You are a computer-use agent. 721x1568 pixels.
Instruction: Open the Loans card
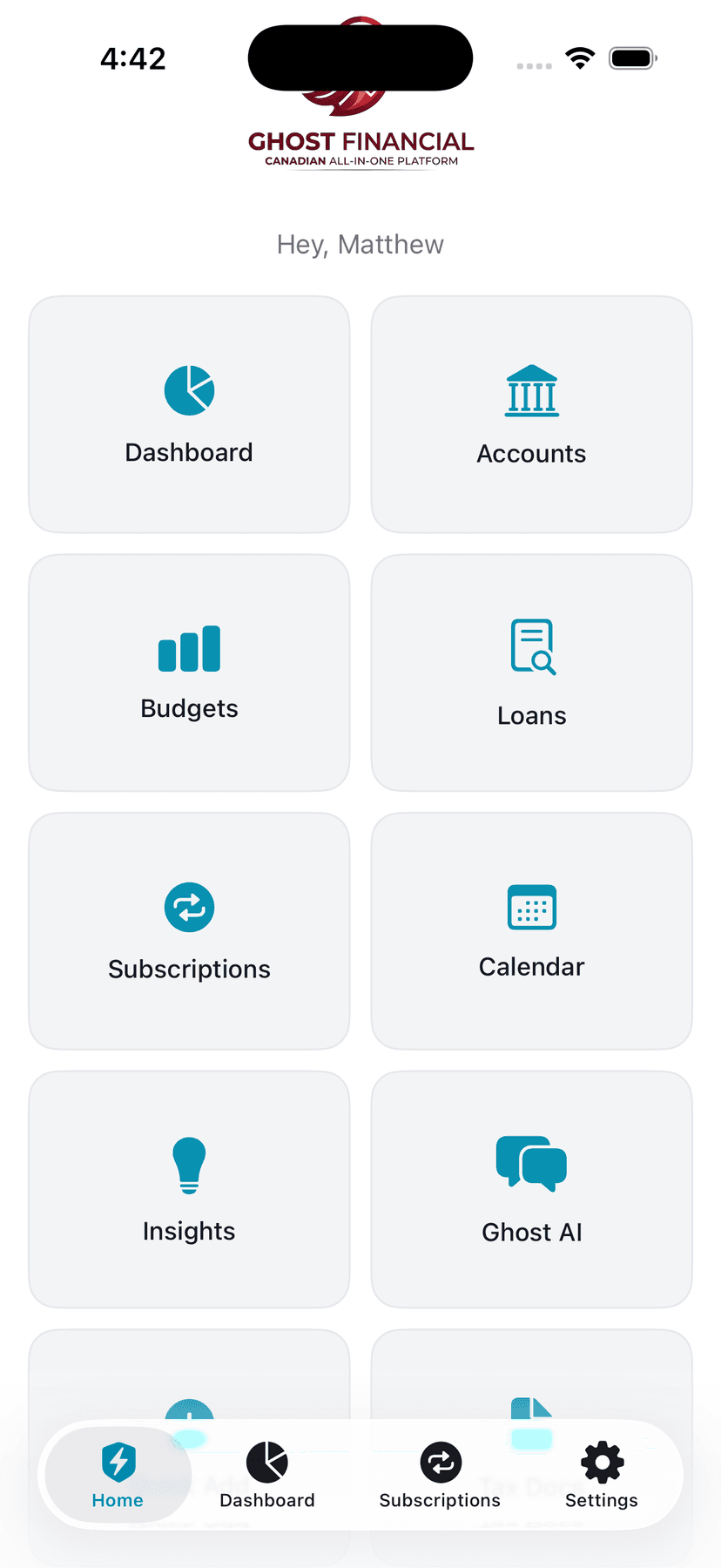(x=531, y=672)
